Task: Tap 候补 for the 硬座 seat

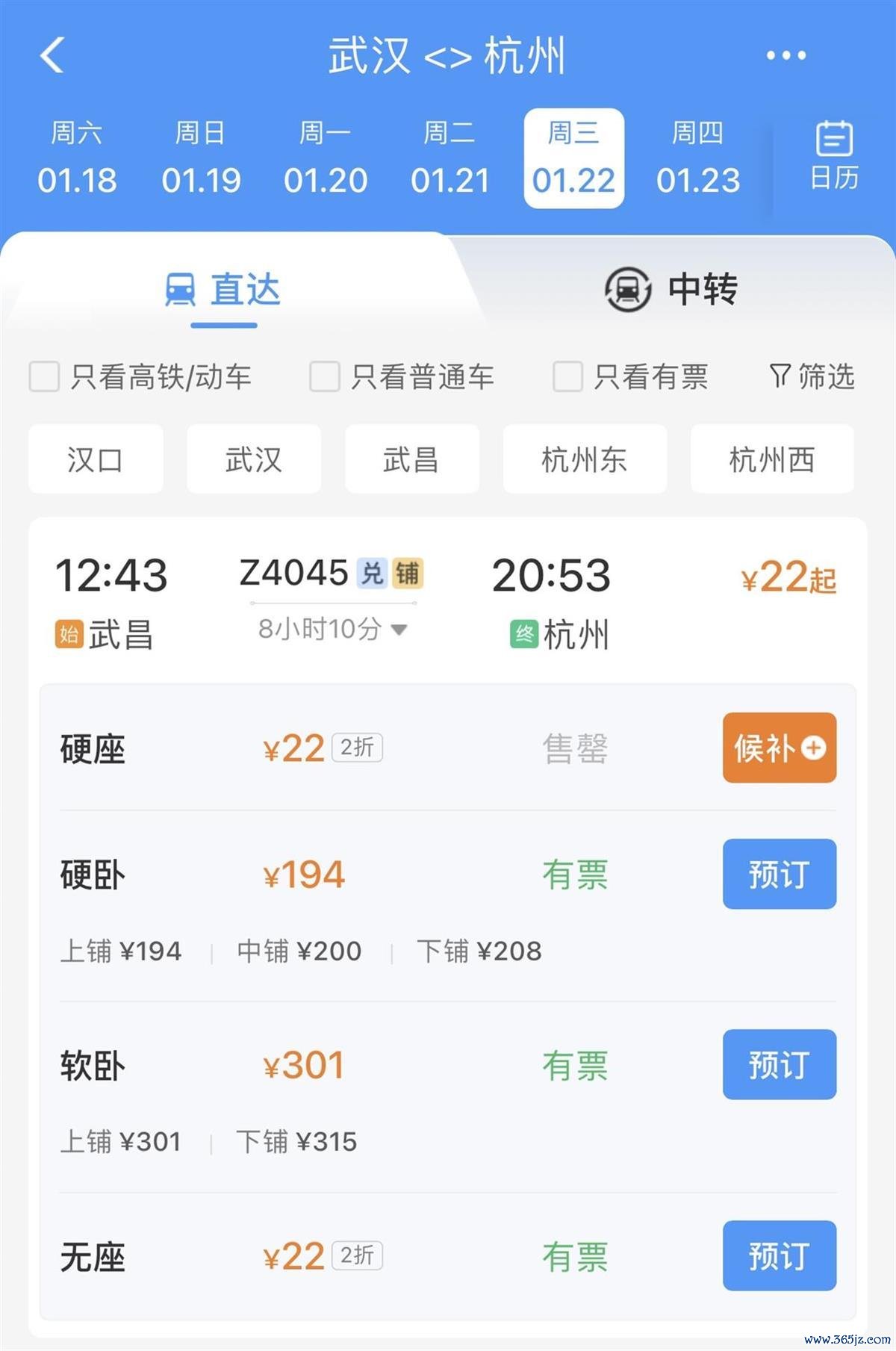Action: click(779, 748)
